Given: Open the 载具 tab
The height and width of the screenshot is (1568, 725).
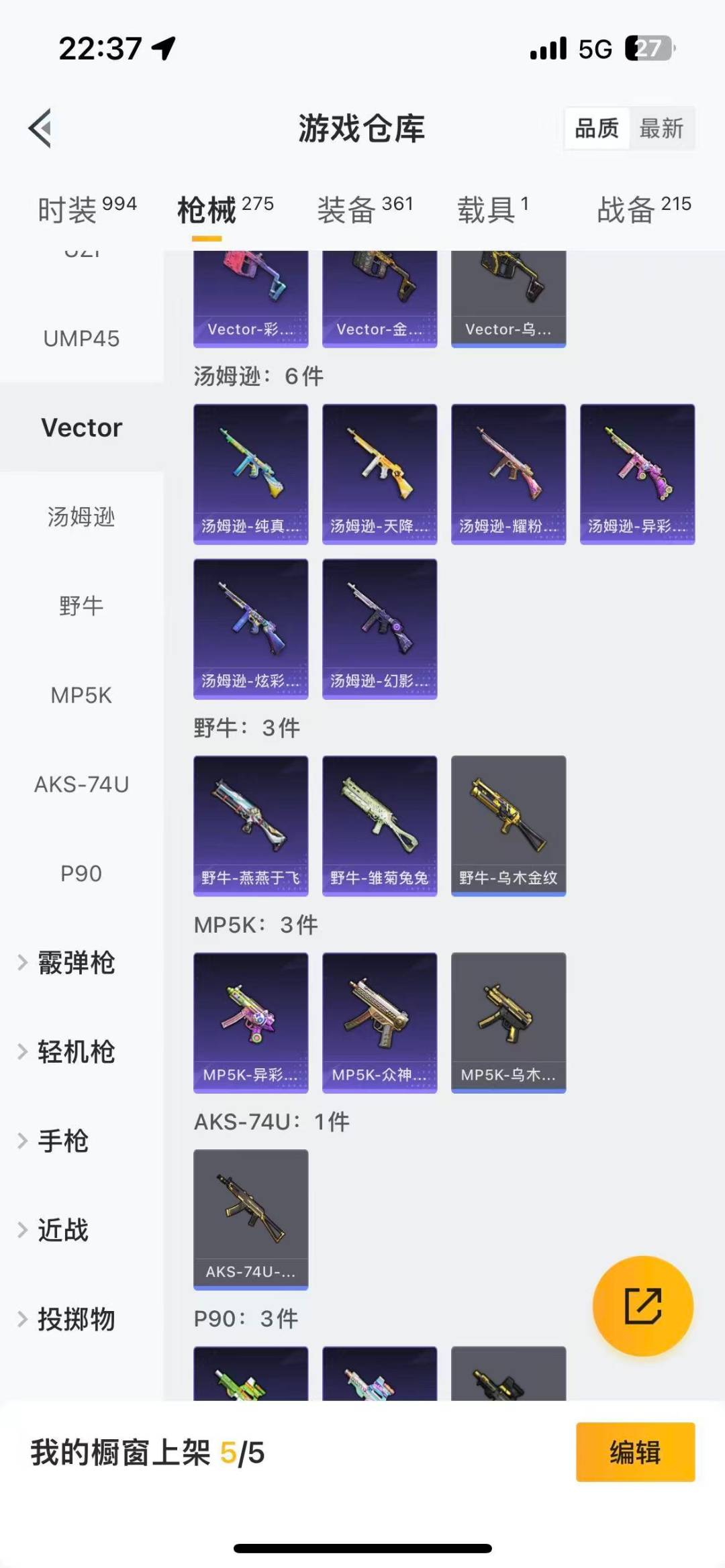Looking at the screenshot, I should pyautogui.click(x=493, y=209).
